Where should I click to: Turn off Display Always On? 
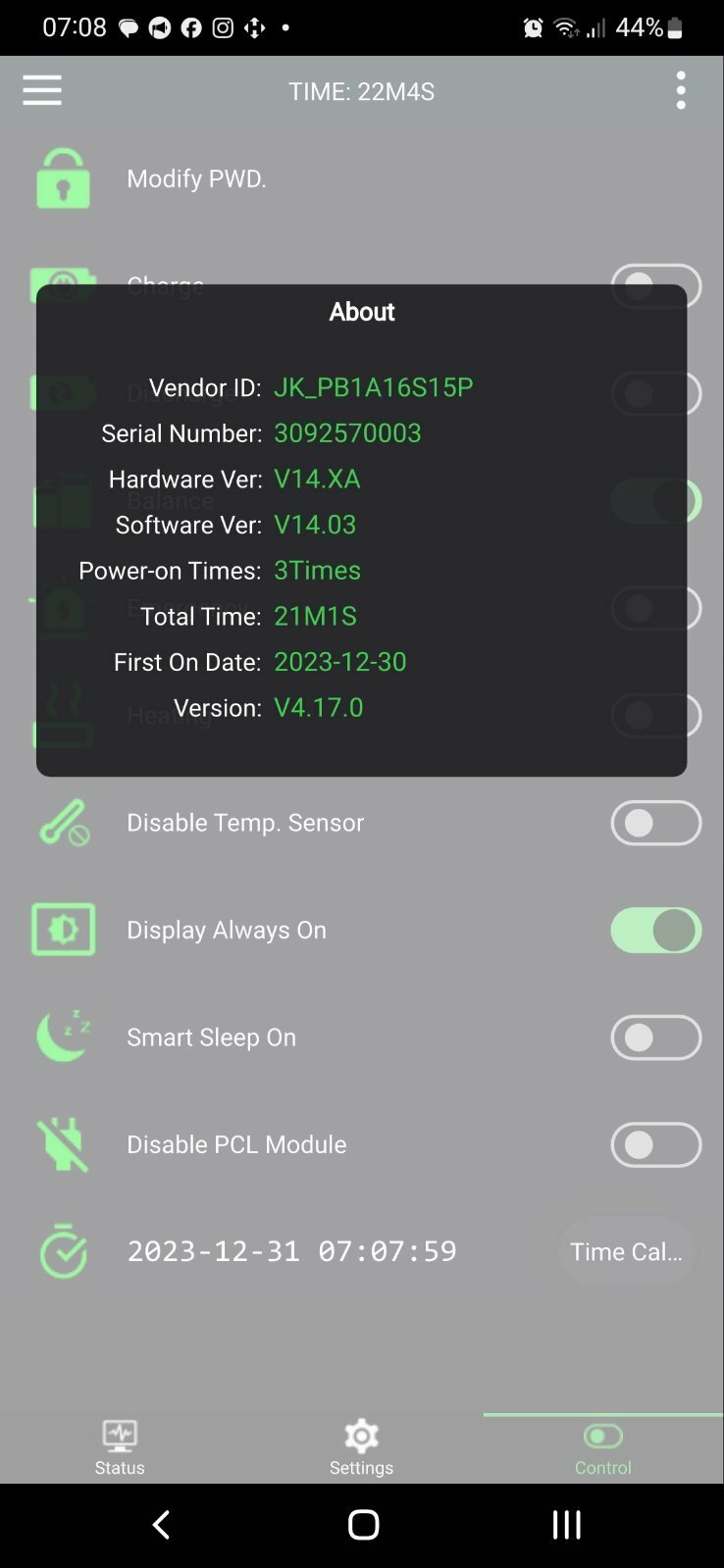pyautogui.click(x=655, y=930)
